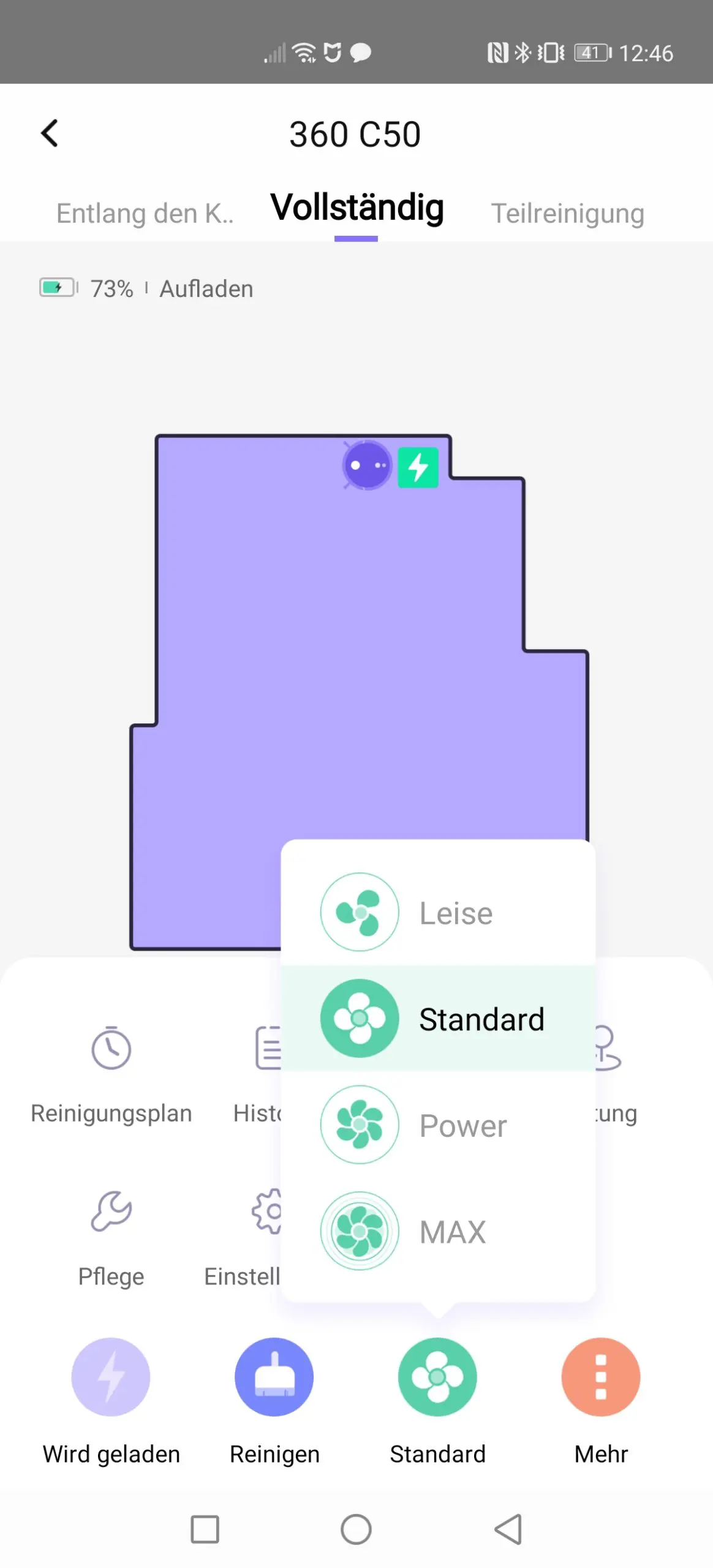The height and width of the screenshot is (1568, 713).
Task: Switch to the Teilreinigung tab
Action: [568, 213]
